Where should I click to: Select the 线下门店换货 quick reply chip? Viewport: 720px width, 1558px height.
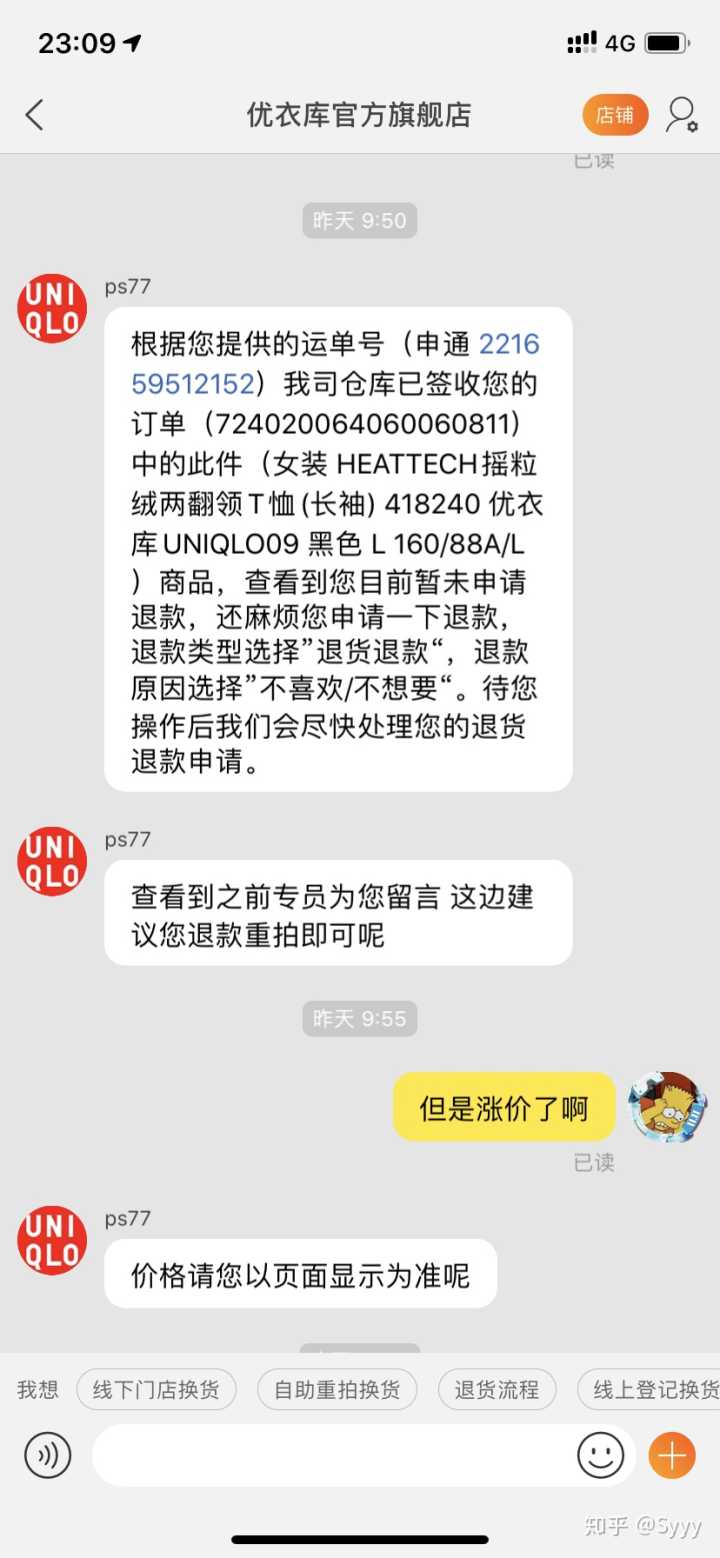click(x=156, y=1389)
